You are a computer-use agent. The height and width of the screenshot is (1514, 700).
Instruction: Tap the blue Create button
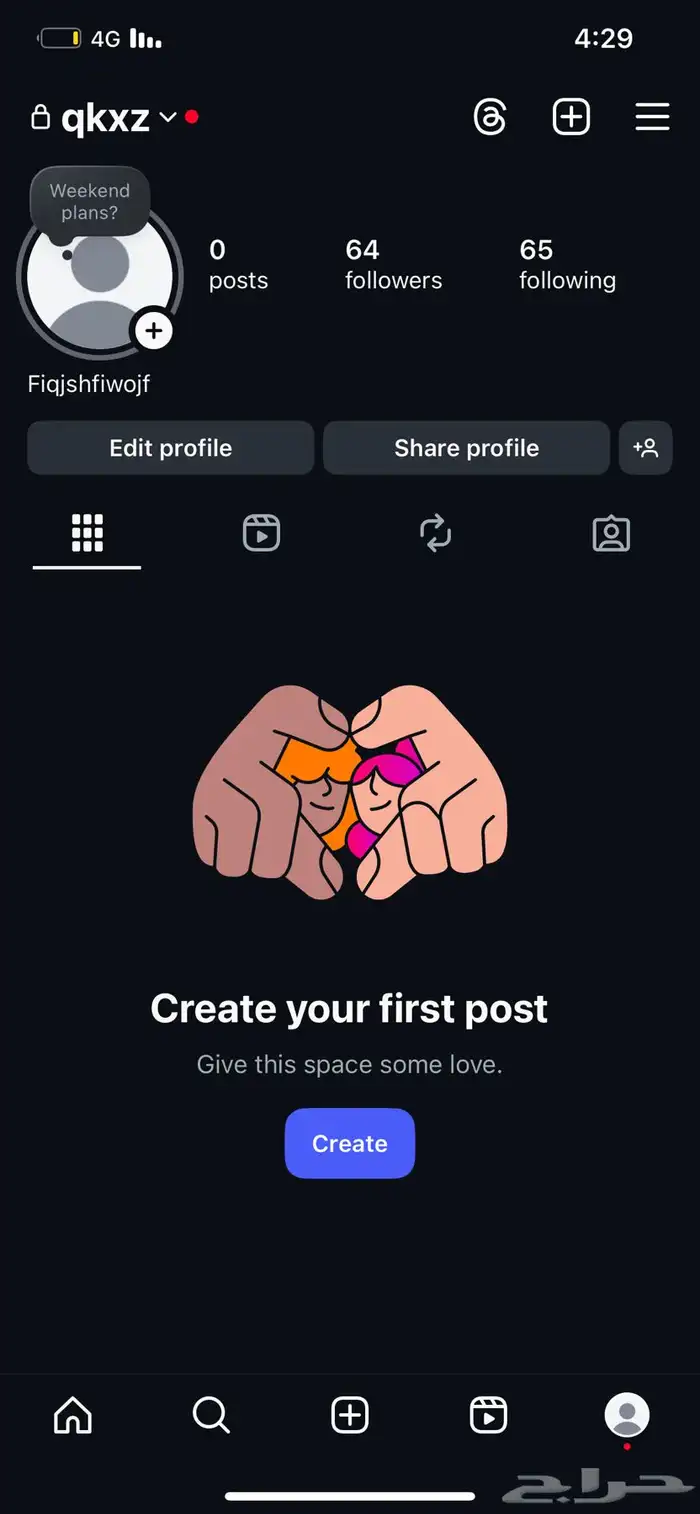[x=350, y=1143]
